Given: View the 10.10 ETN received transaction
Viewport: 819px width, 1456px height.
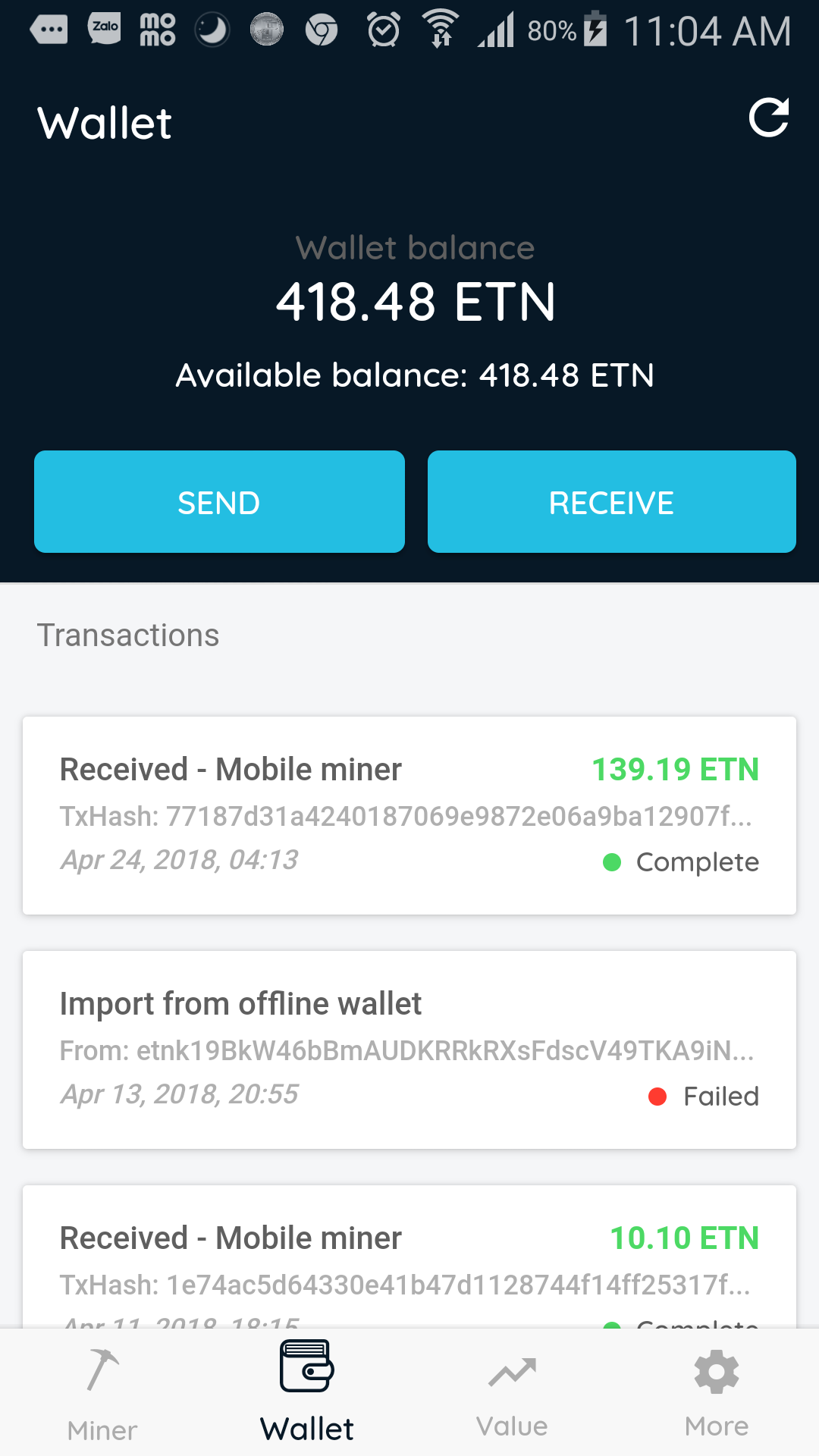Looking at the screenshot, I should pos(409,1257).
